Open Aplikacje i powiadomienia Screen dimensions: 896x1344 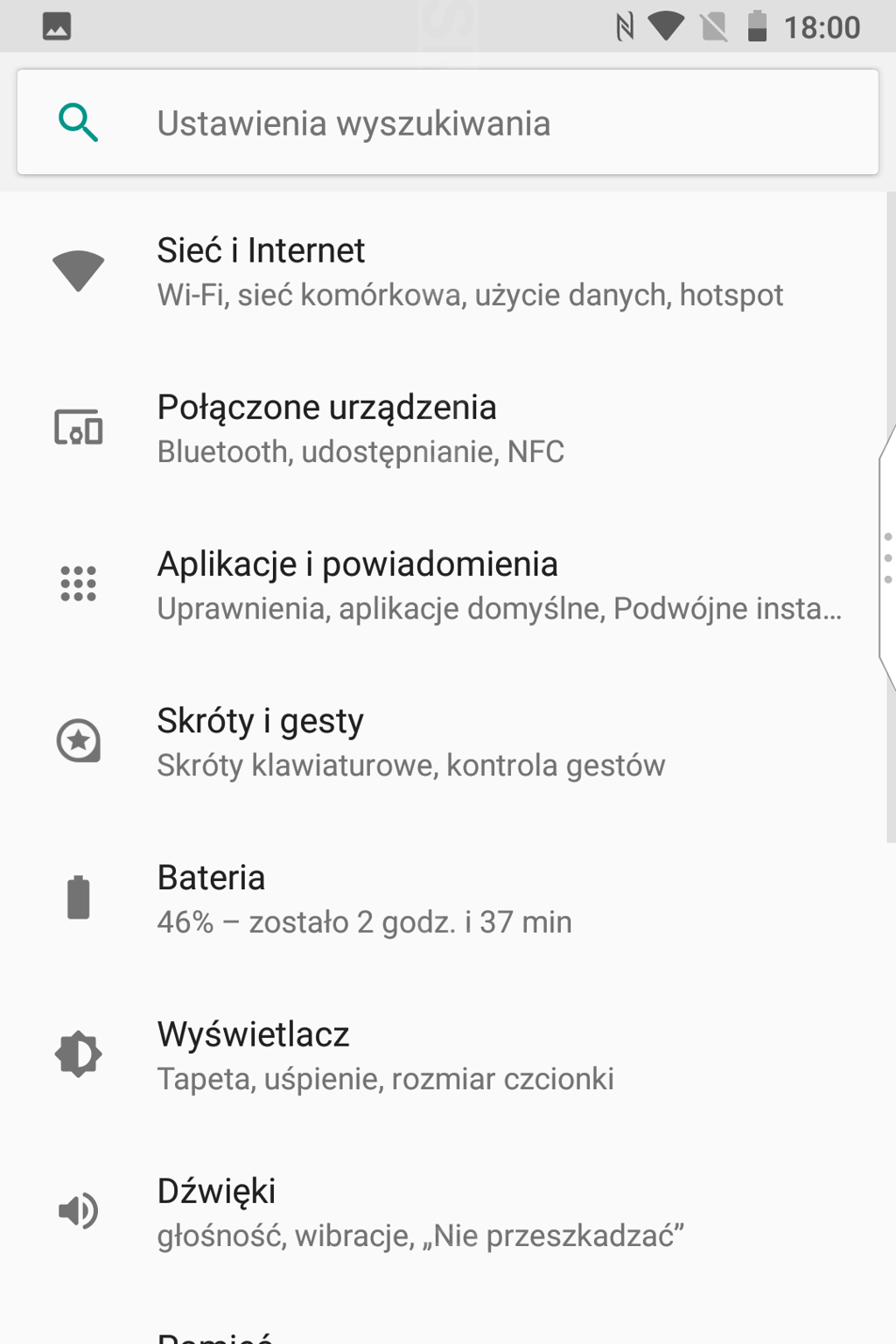(437, 584)
